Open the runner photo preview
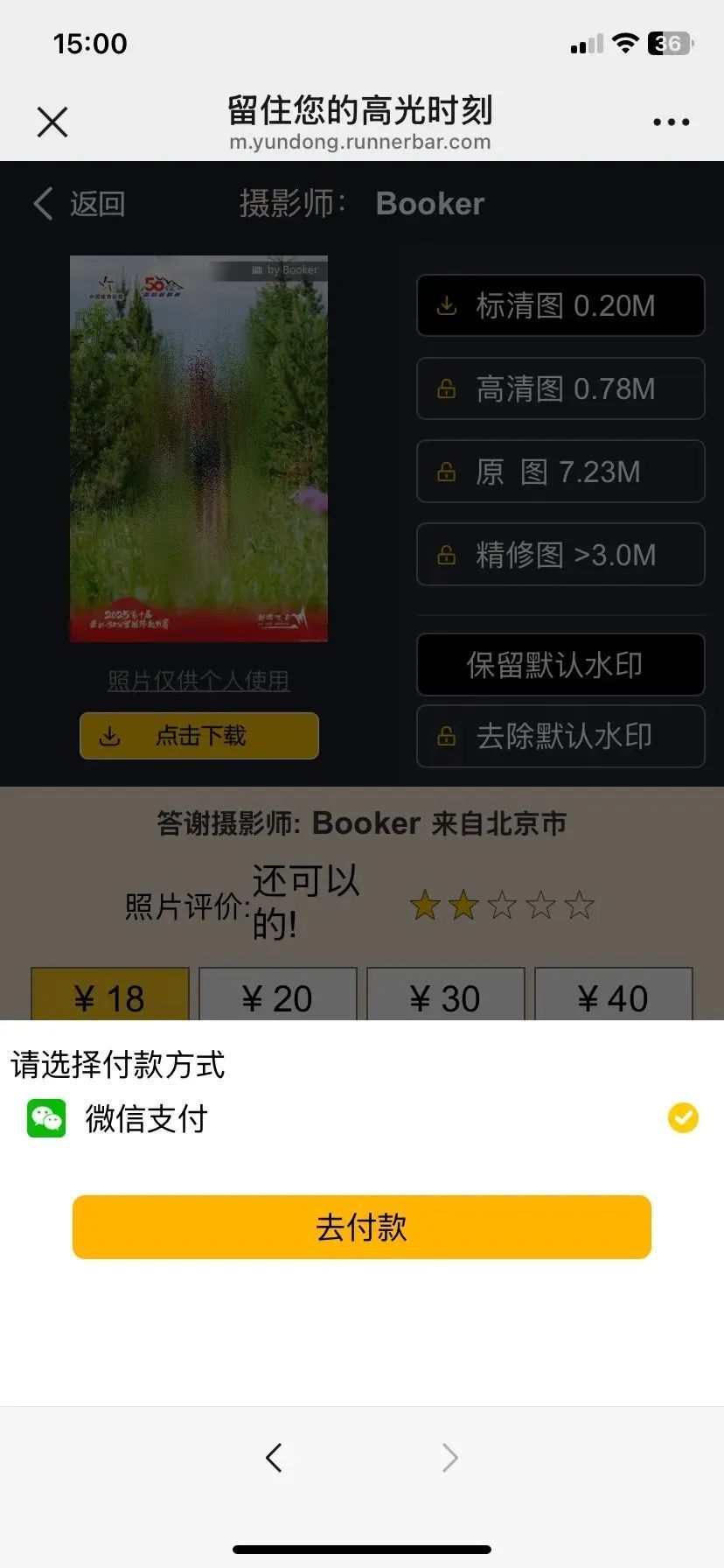 tap(198, 449)
